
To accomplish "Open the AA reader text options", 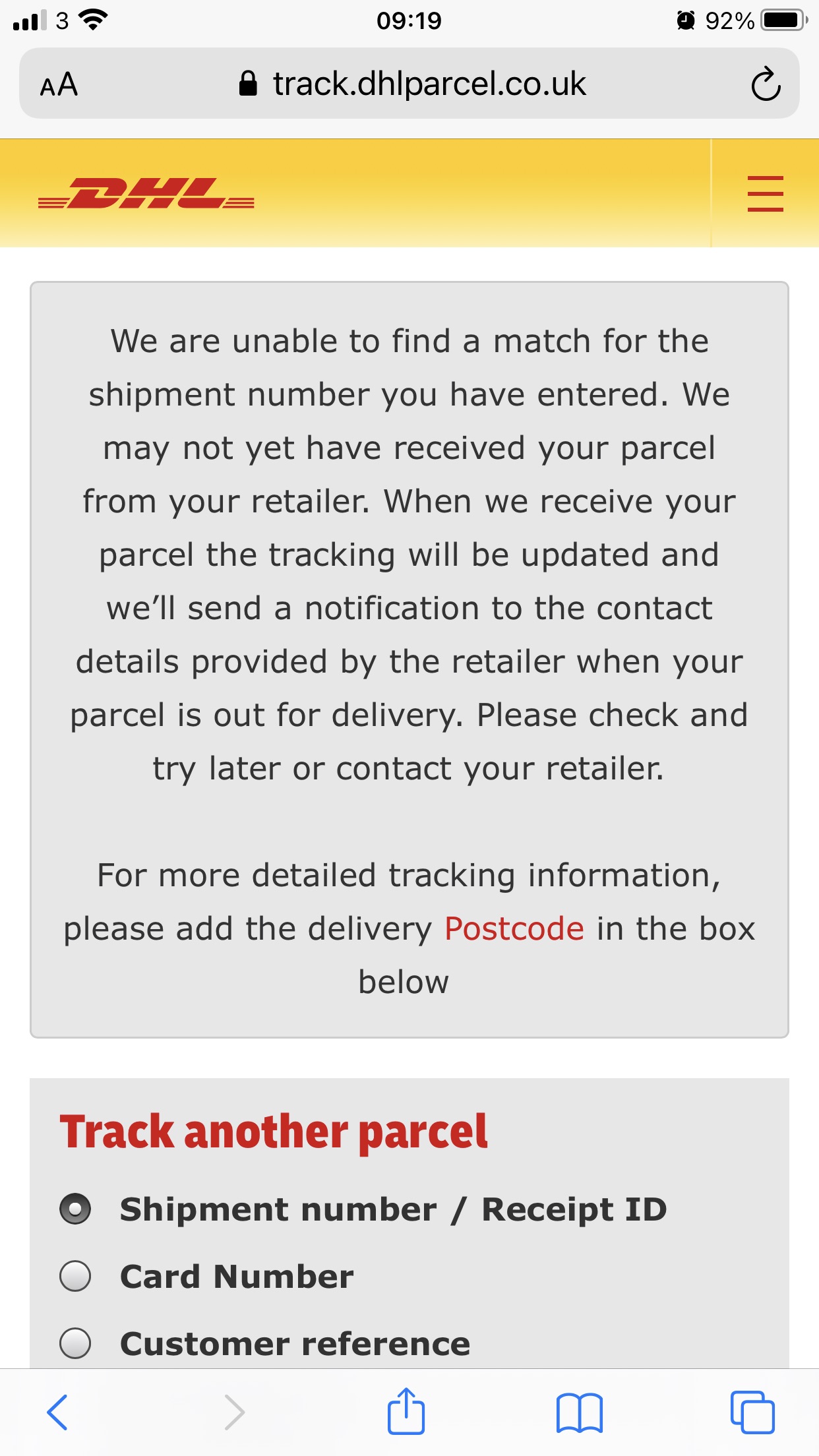I will pos(59,84).
